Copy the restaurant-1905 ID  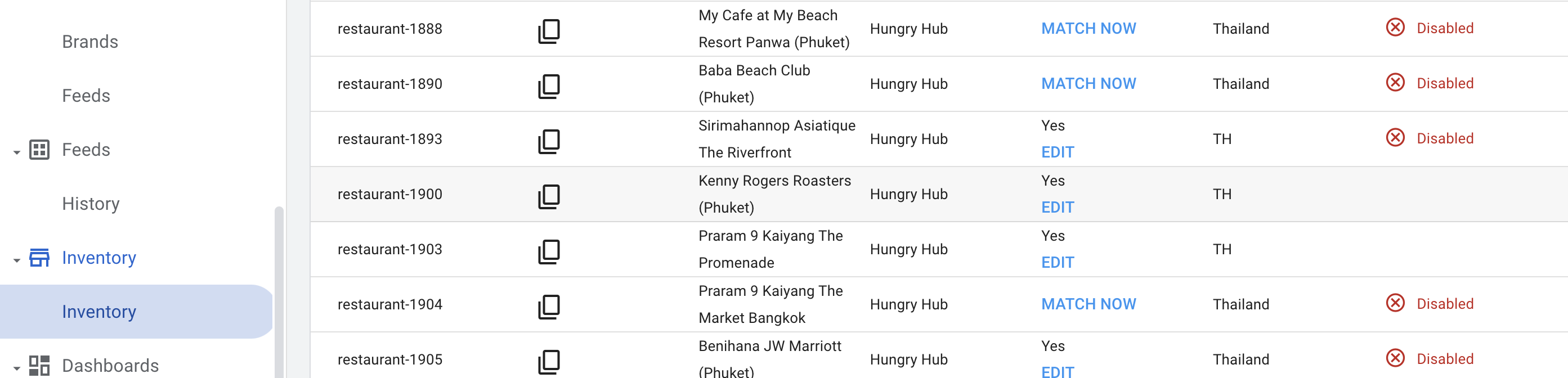point(548,361)
